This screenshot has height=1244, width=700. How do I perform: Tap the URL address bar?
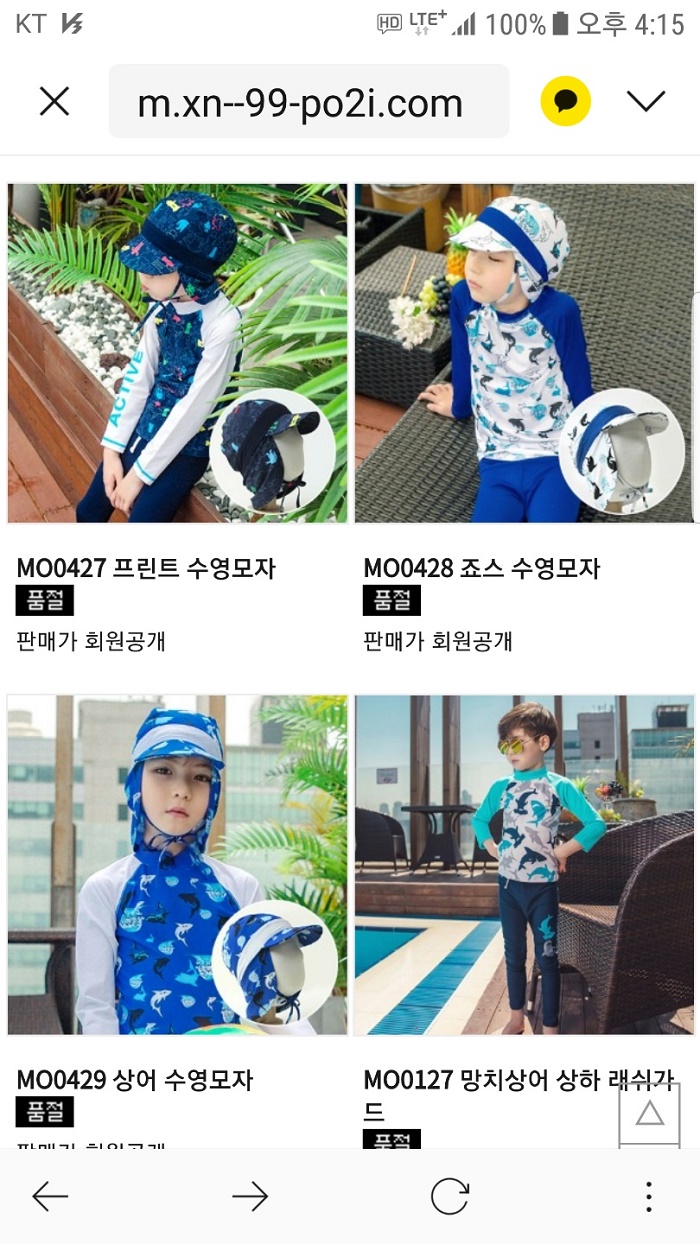tap(308, 102)
